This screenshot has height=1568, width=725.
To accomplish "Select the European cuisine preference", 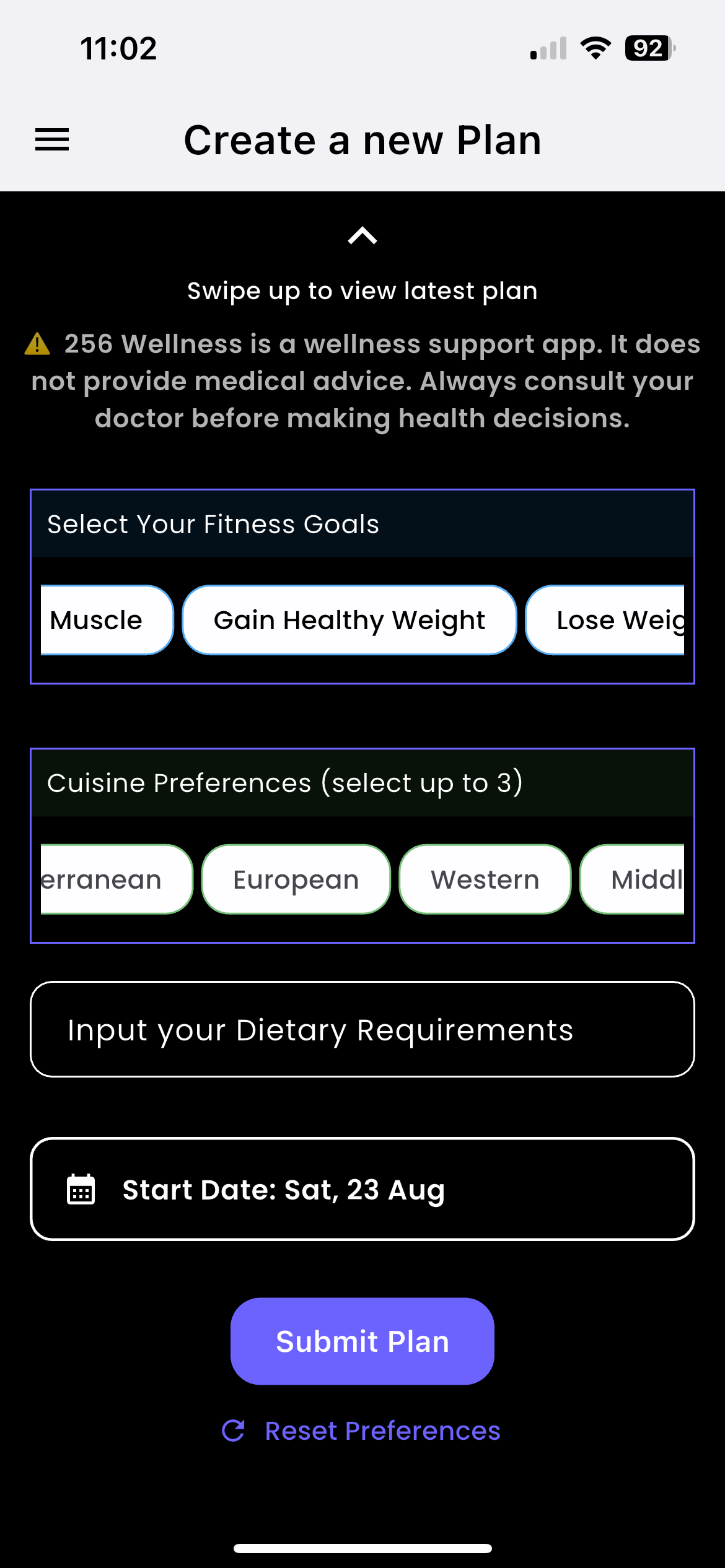I will tap(296, 879).
